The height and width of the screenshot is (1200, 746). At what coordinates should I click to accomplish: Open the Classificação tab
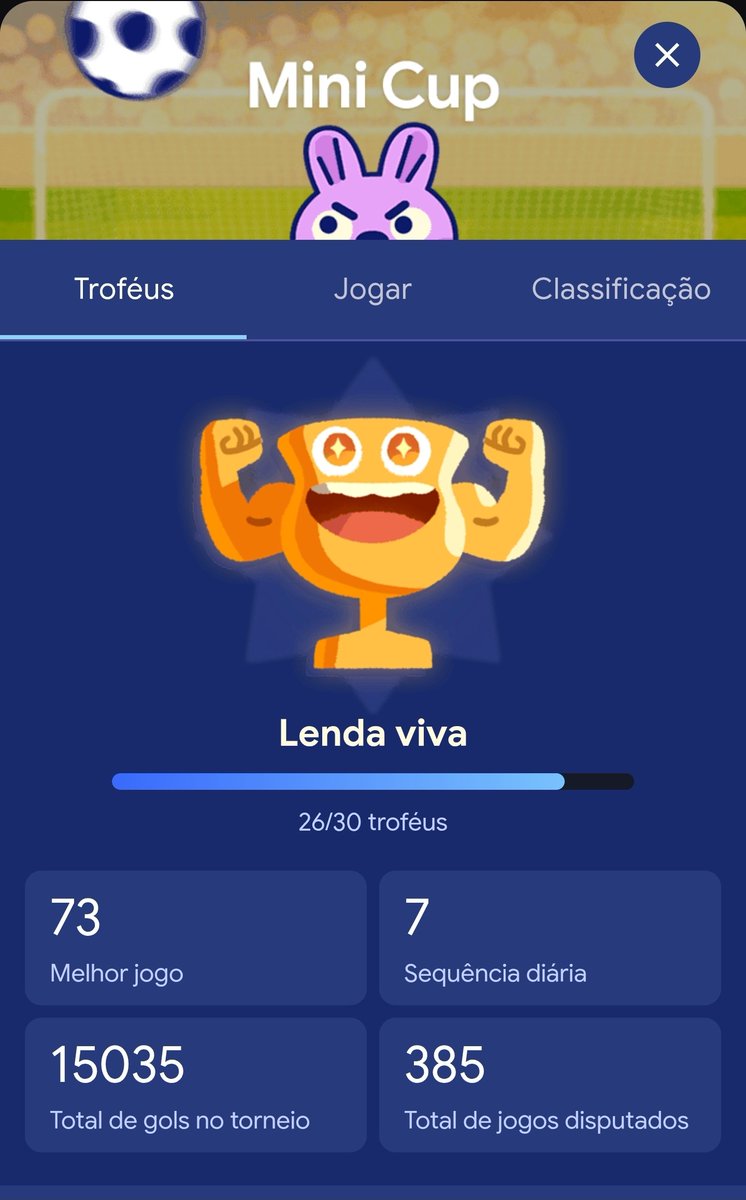621,289
